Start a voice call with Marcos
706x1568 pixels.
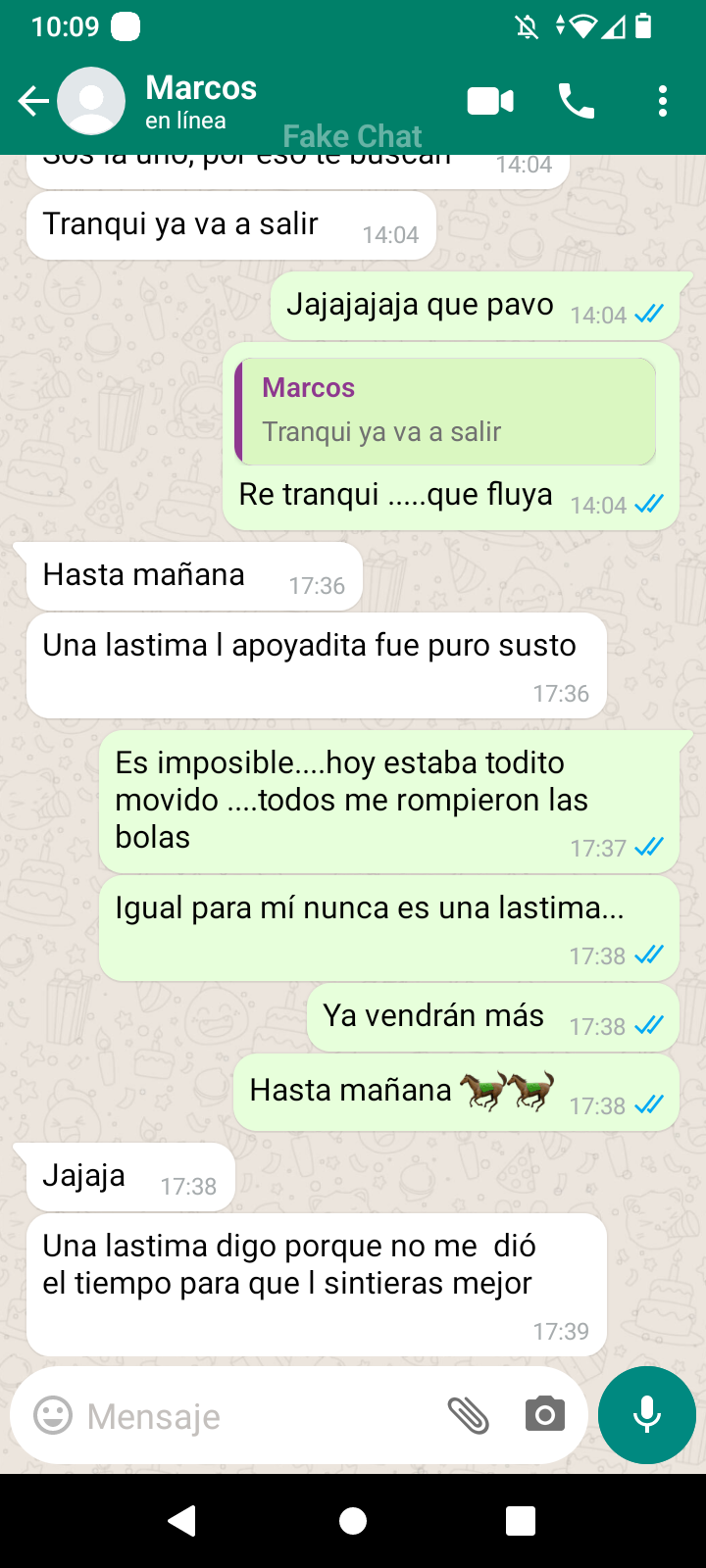[x=576, y=101]
